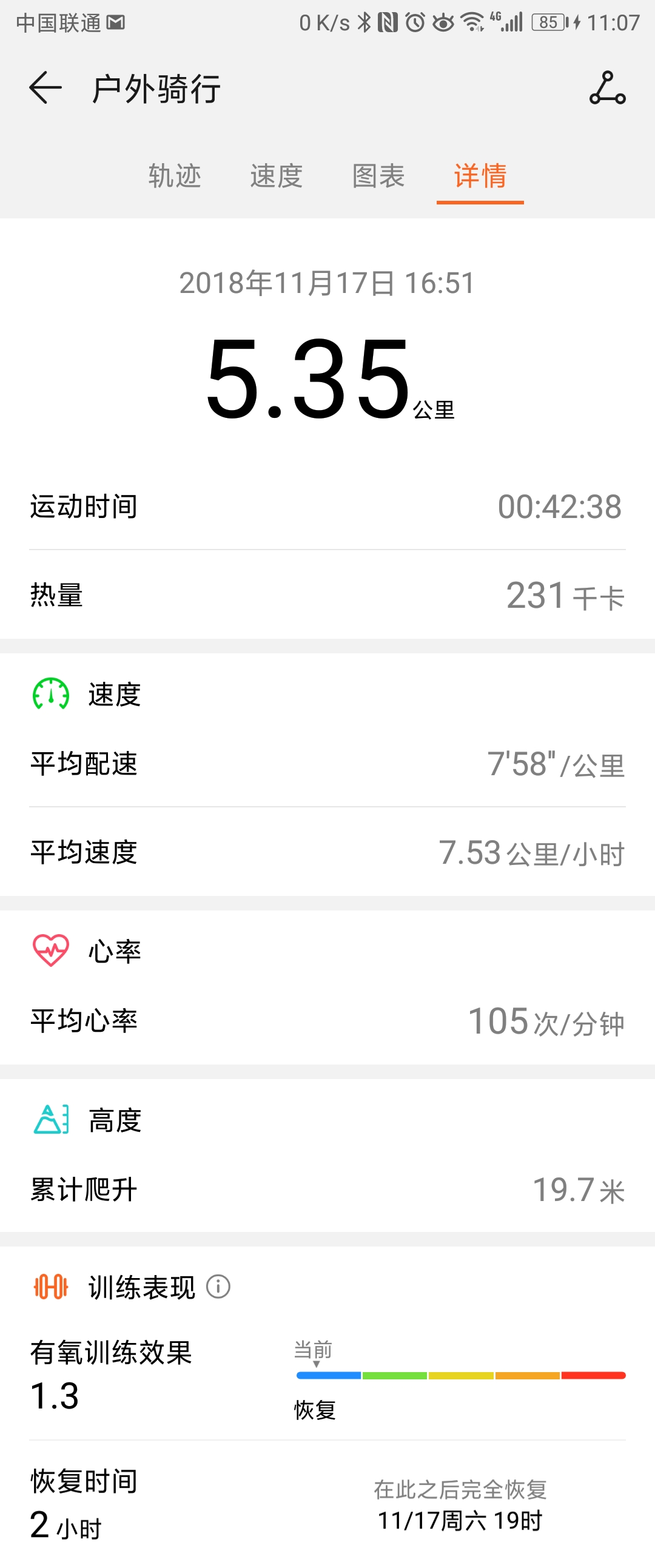655x1568 pixels.
Task: Go back from the 户外骑行 page
Action: (x=45, y=88)
